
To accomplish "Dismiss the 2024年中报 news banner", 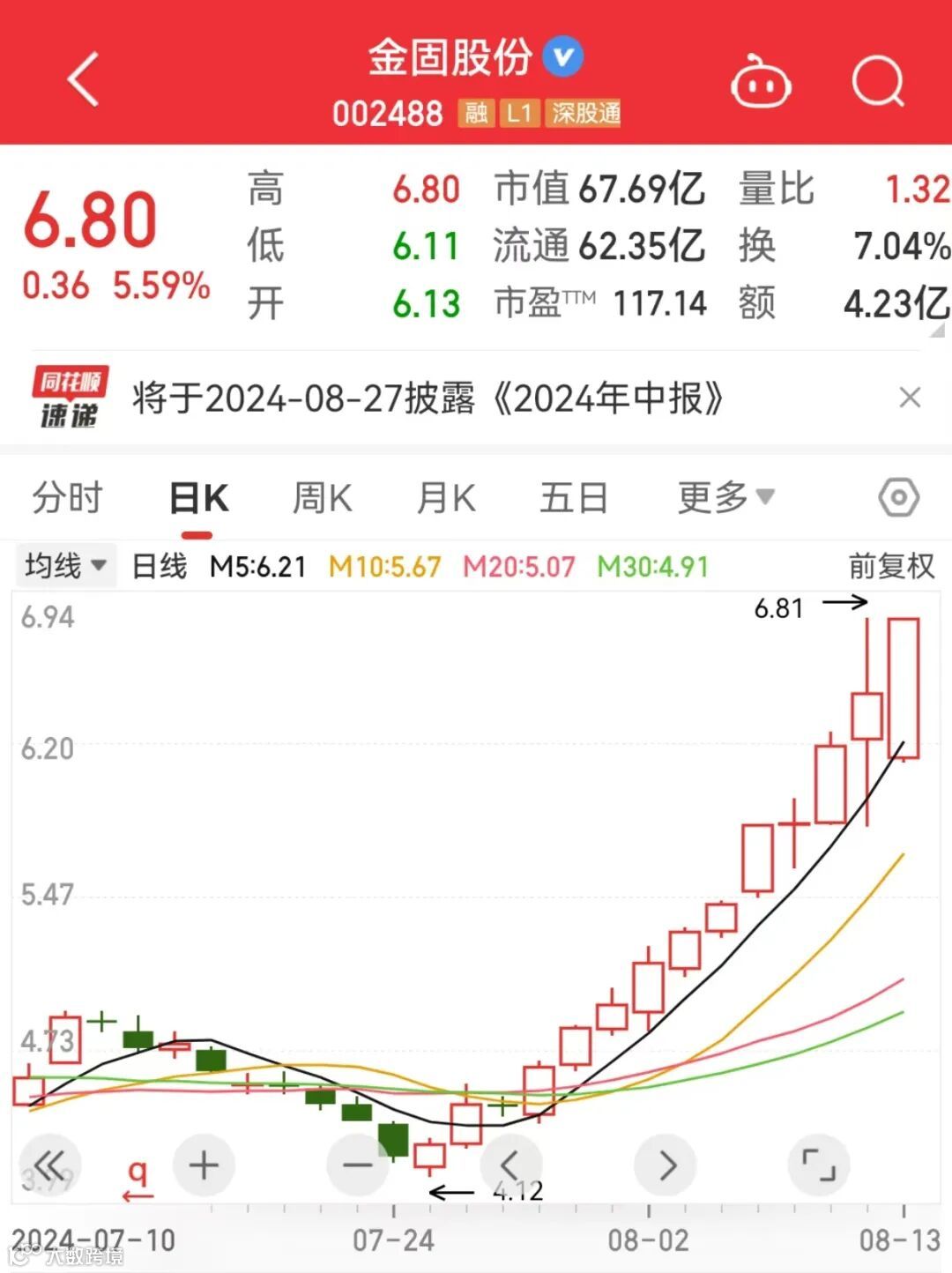I will pyautogui.click(x=910, y=398).
